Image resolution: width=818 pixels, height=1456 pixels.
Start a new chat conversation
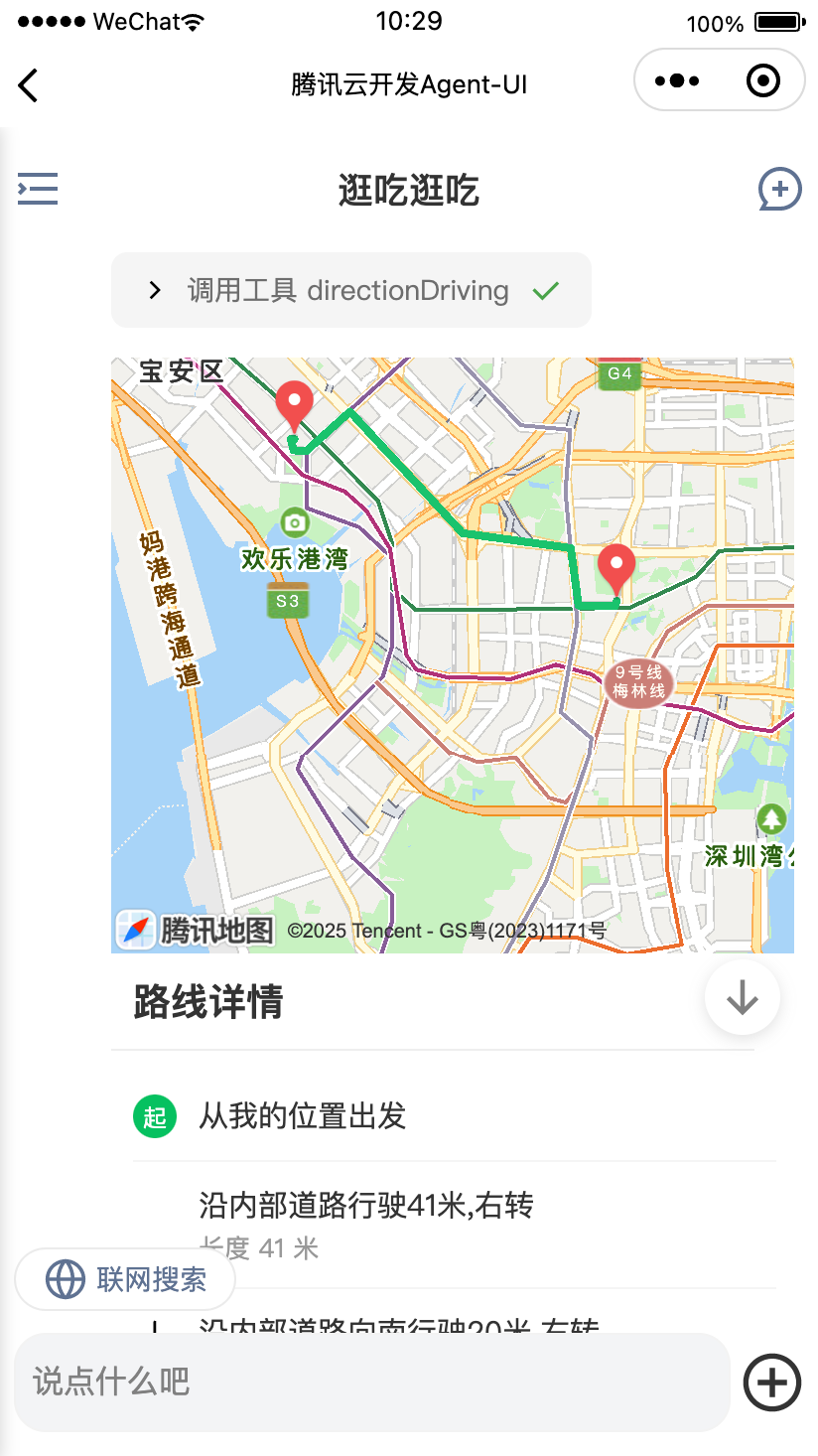coord(779,189)
